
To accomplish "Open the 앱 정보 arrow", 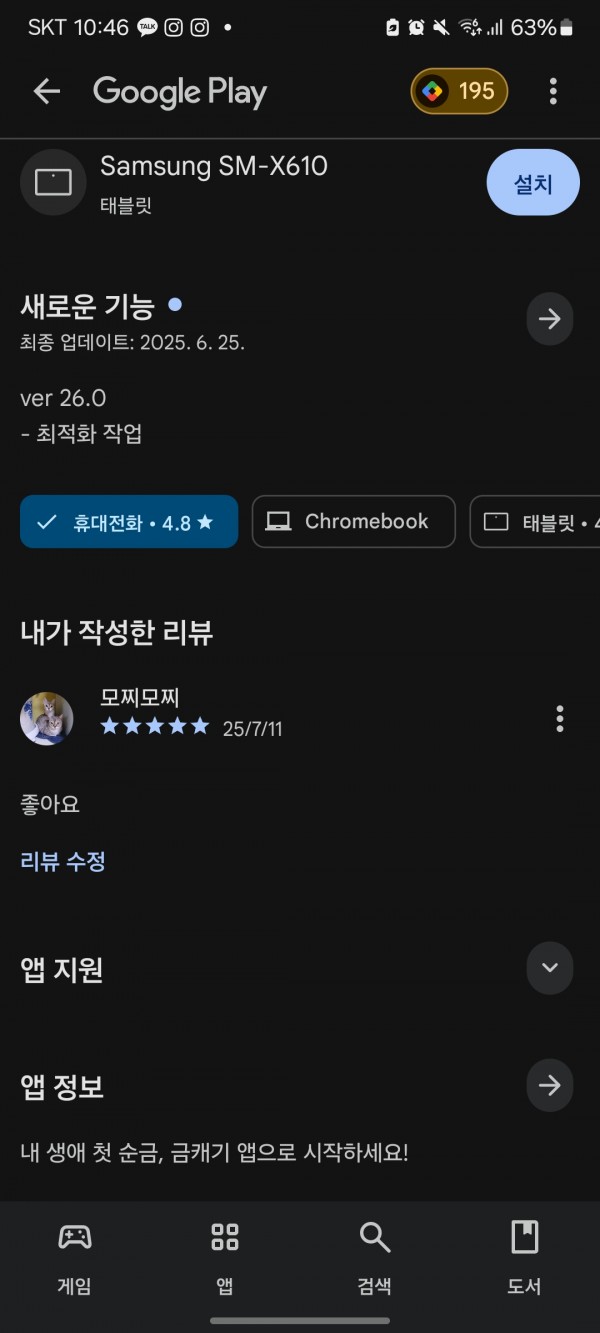I will point(550,1086).
